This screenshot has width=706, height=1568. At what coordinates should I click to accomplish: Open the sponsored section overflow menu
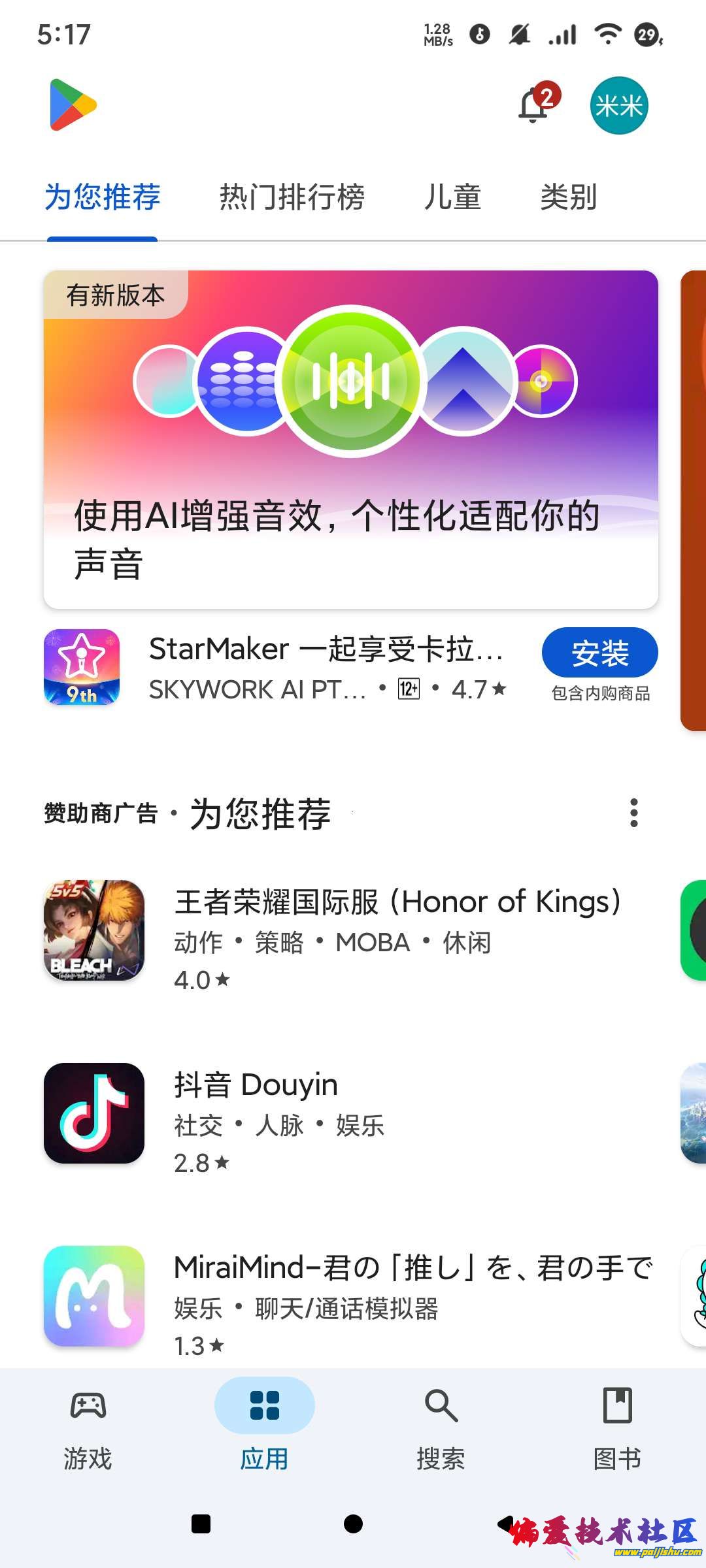(633, 813)
